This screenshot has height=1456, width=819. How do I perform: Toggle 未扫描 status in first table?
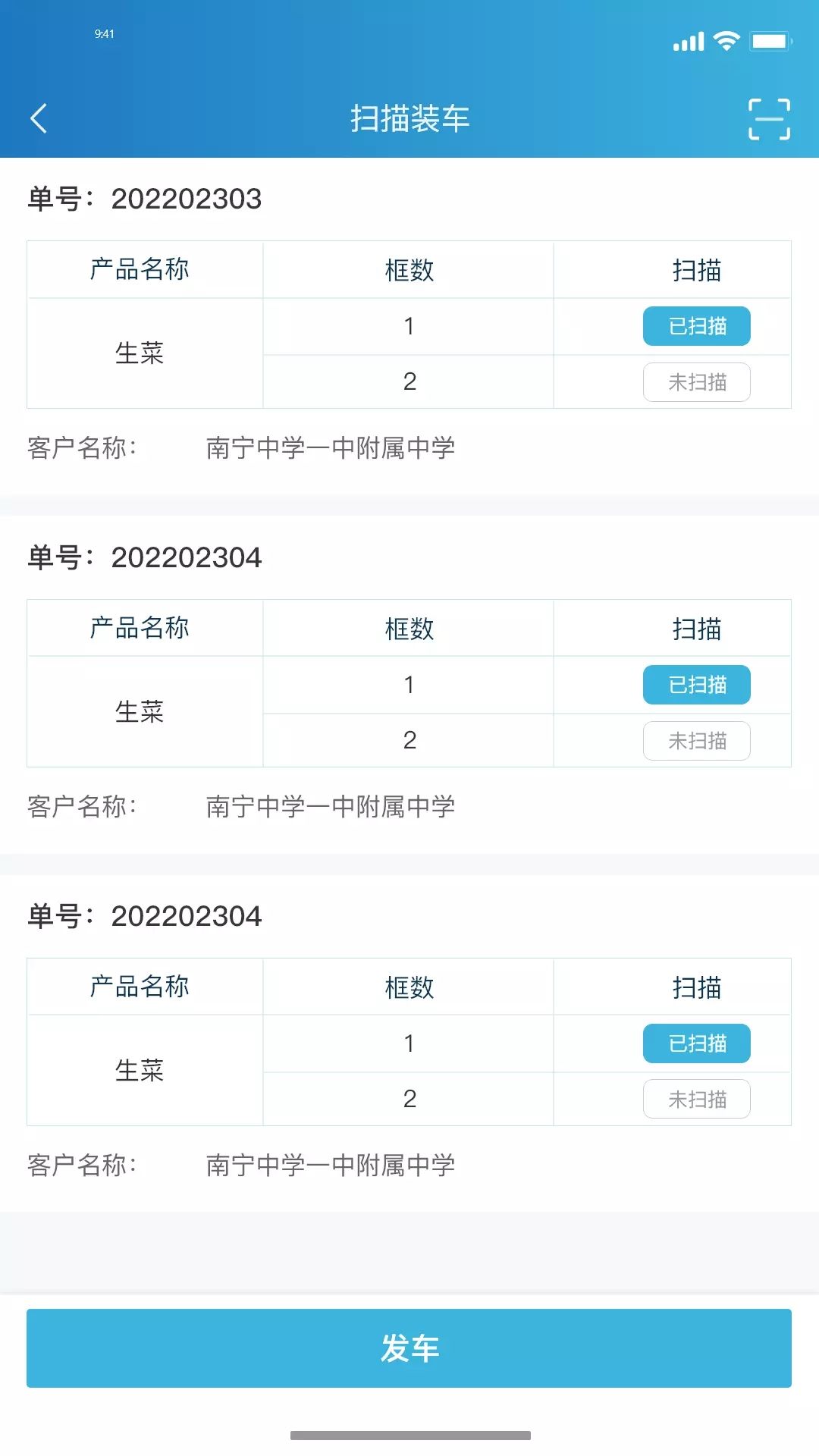click(696, 382)
